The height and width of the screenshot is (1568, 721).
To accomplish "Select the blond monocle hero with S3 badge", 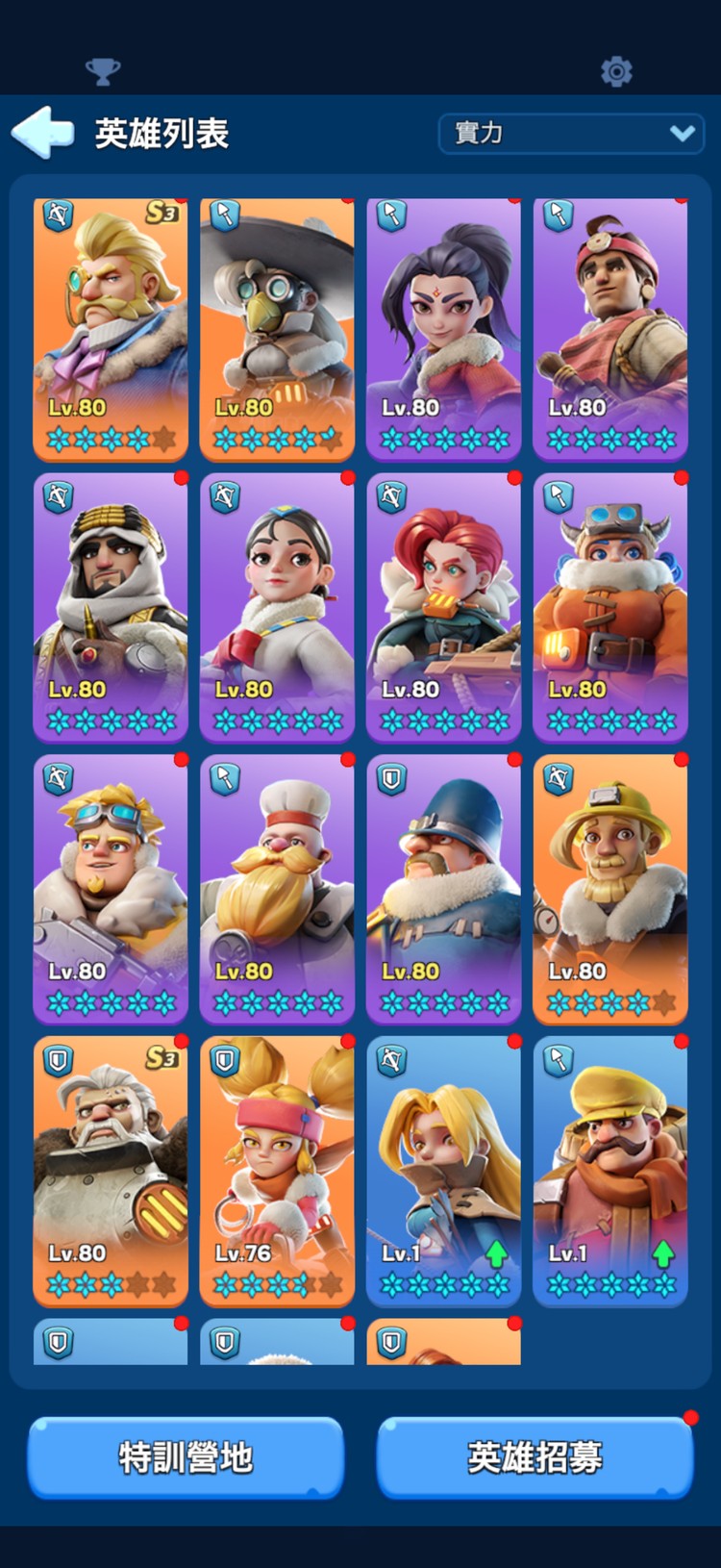I will [111, 327].
